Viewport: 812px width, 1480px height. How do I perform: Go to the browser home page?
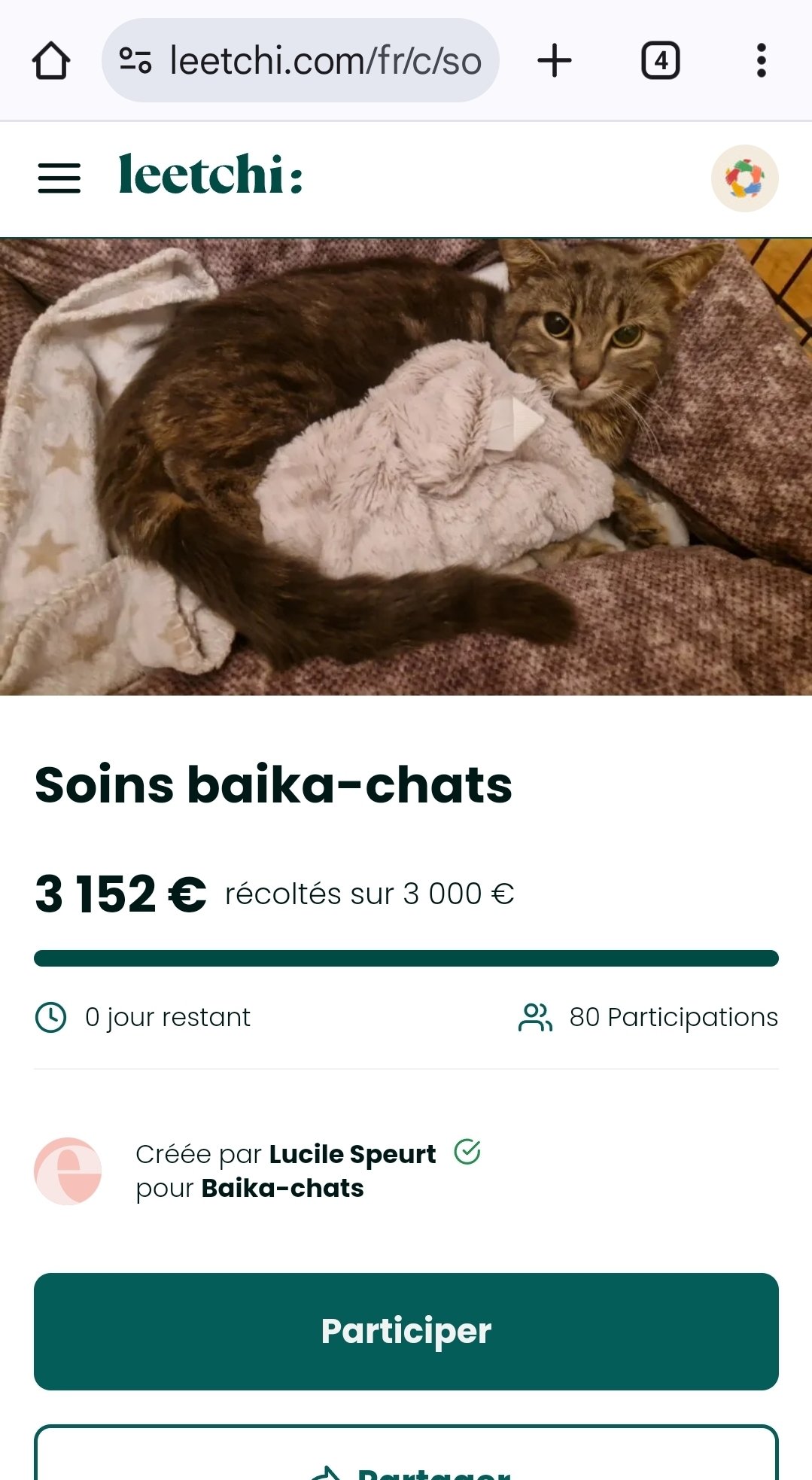[51, 61]
